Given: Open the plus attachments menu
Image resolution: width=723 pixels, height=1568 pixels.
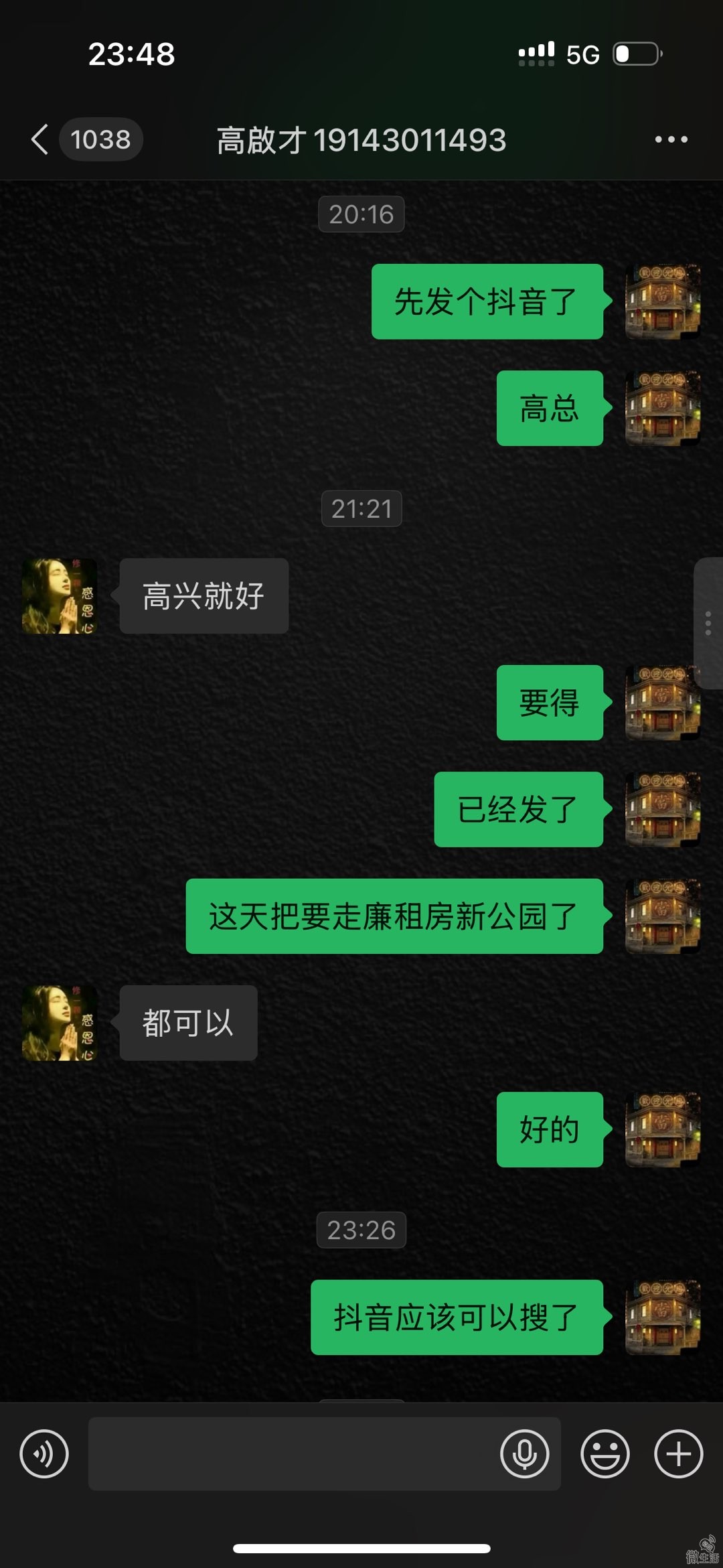Looking at the screenshot, I should pyautogui.click(x=678, y=1453).
